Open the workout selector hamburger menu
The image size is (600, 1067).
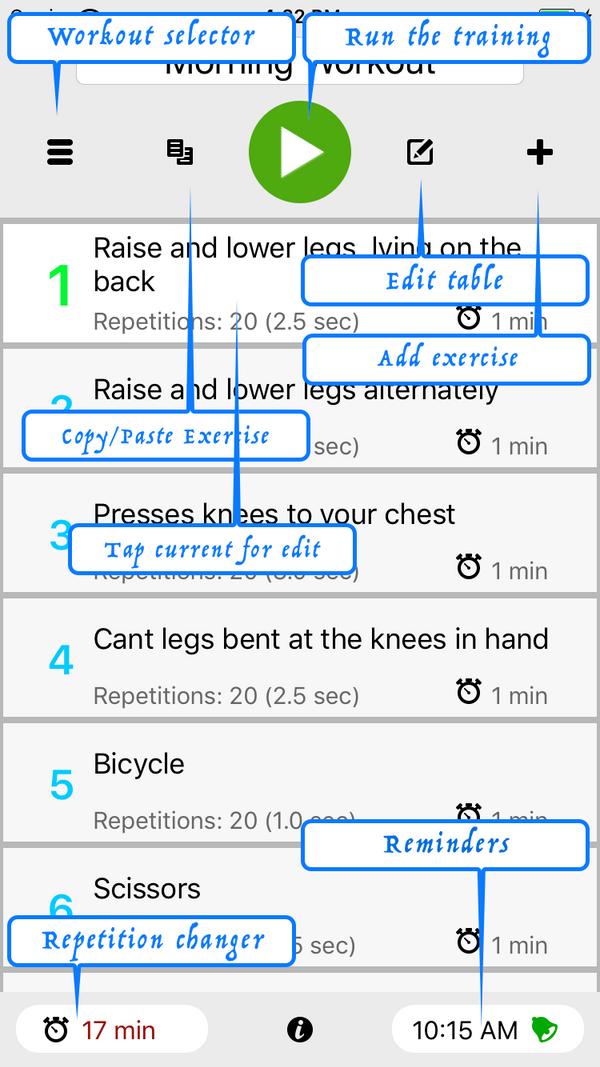(60, 152)
